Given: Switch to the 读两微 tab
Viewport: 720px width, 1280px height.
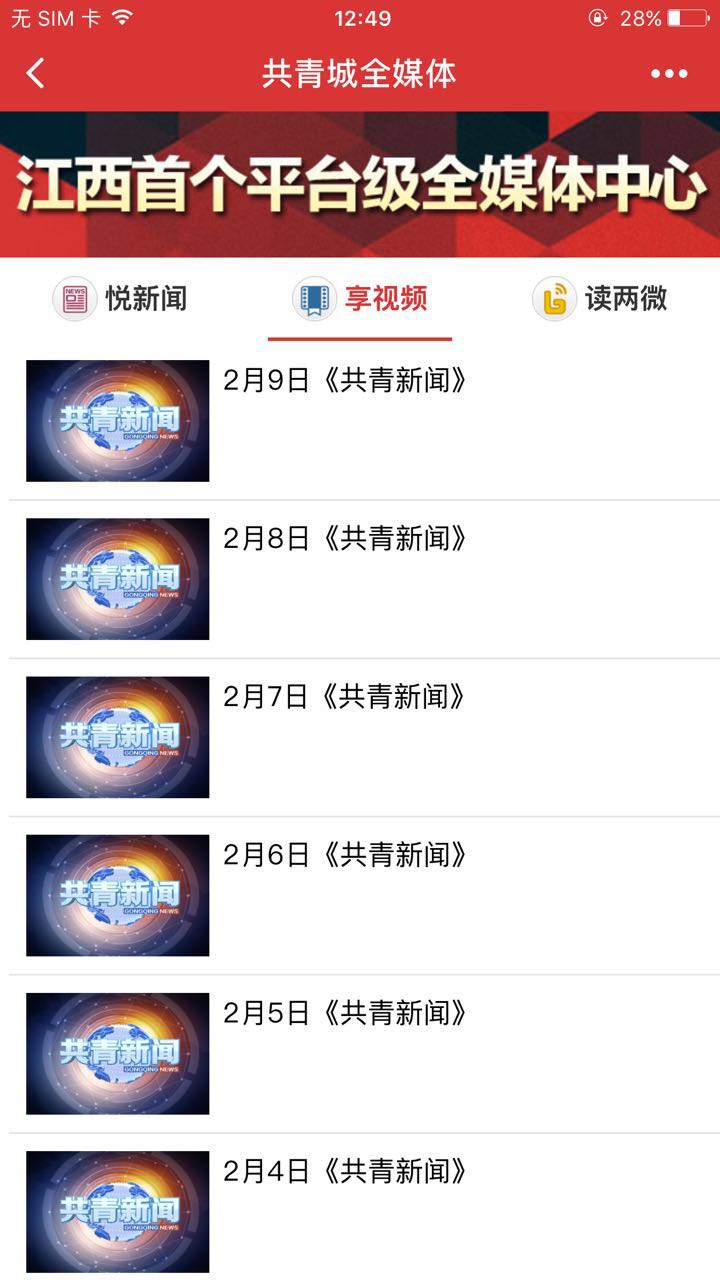Looking at the screenshot, I should (600, 298).
